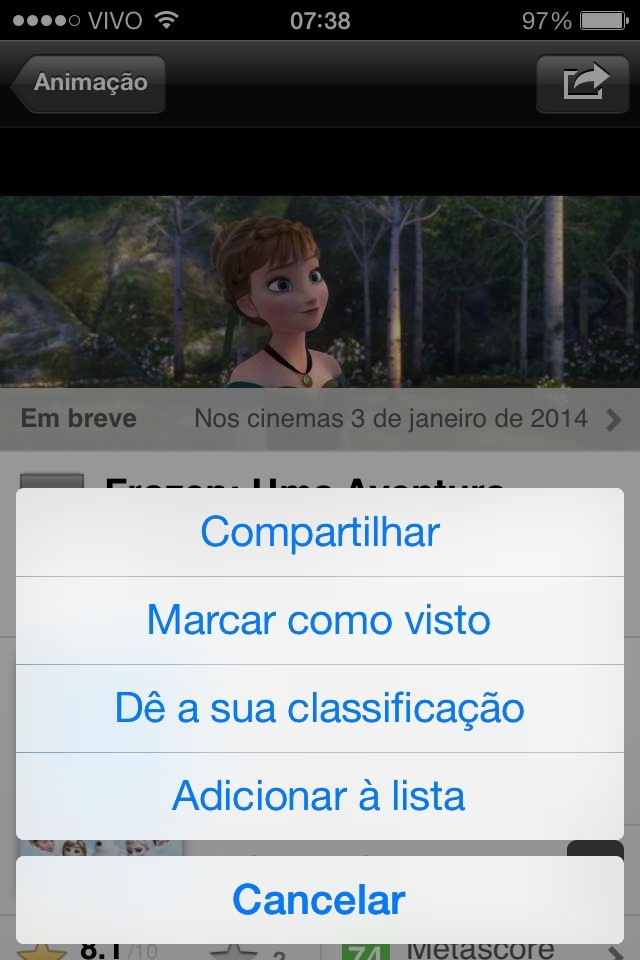
Task: Select Adicionar à lista
Action: [x=320, y=796]
